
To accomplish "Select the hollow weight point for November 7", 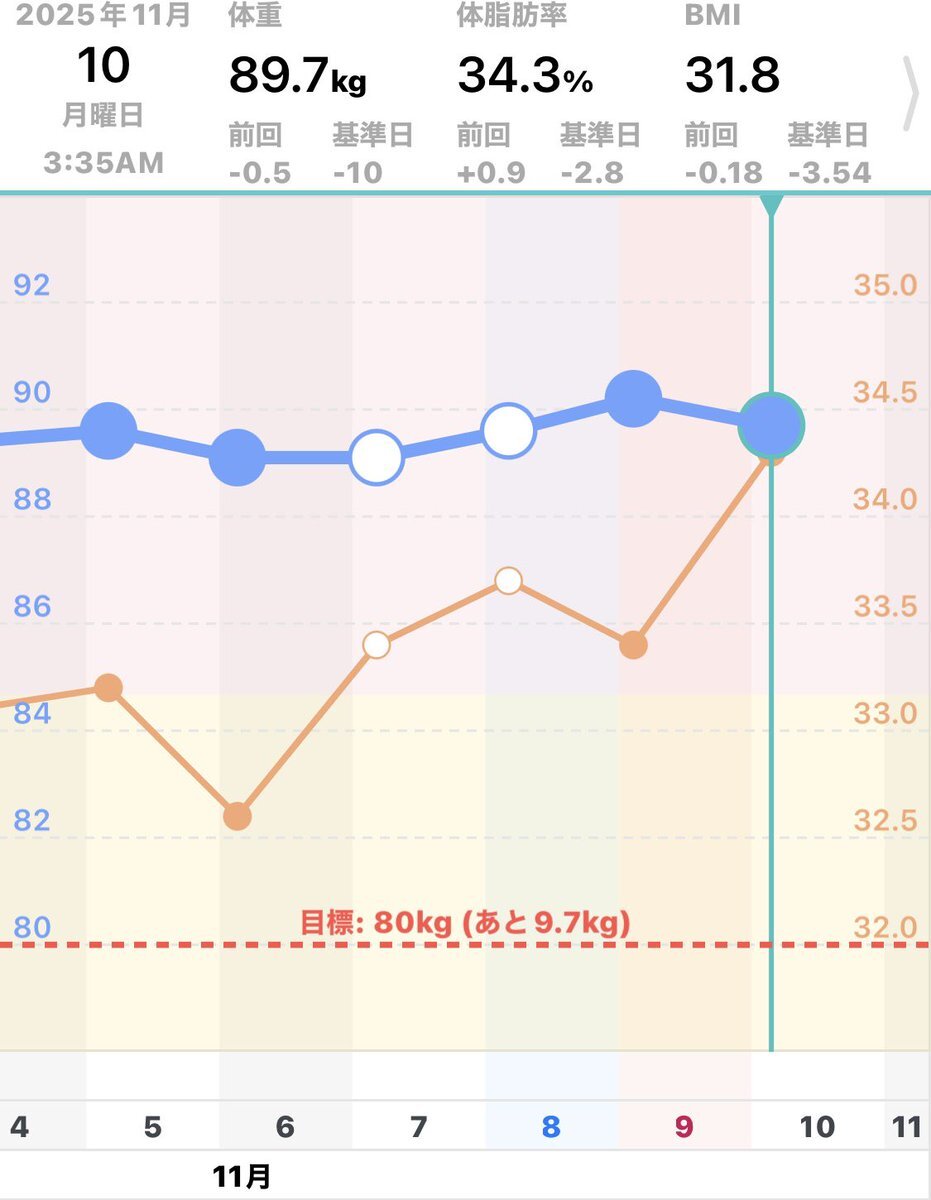I will (376, 458).
